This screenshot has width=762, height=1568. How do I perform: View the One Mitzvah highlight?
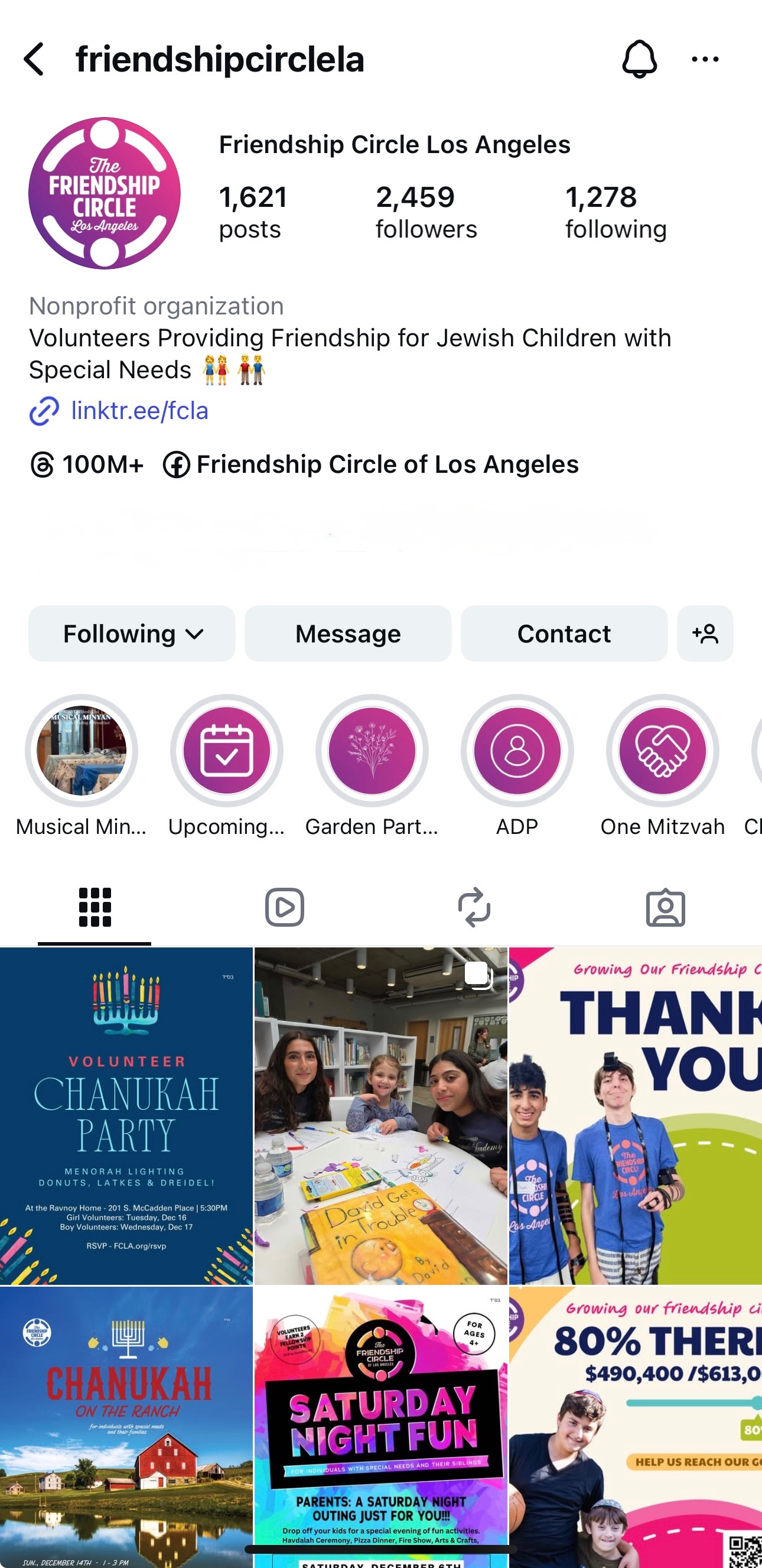[662, 751]
